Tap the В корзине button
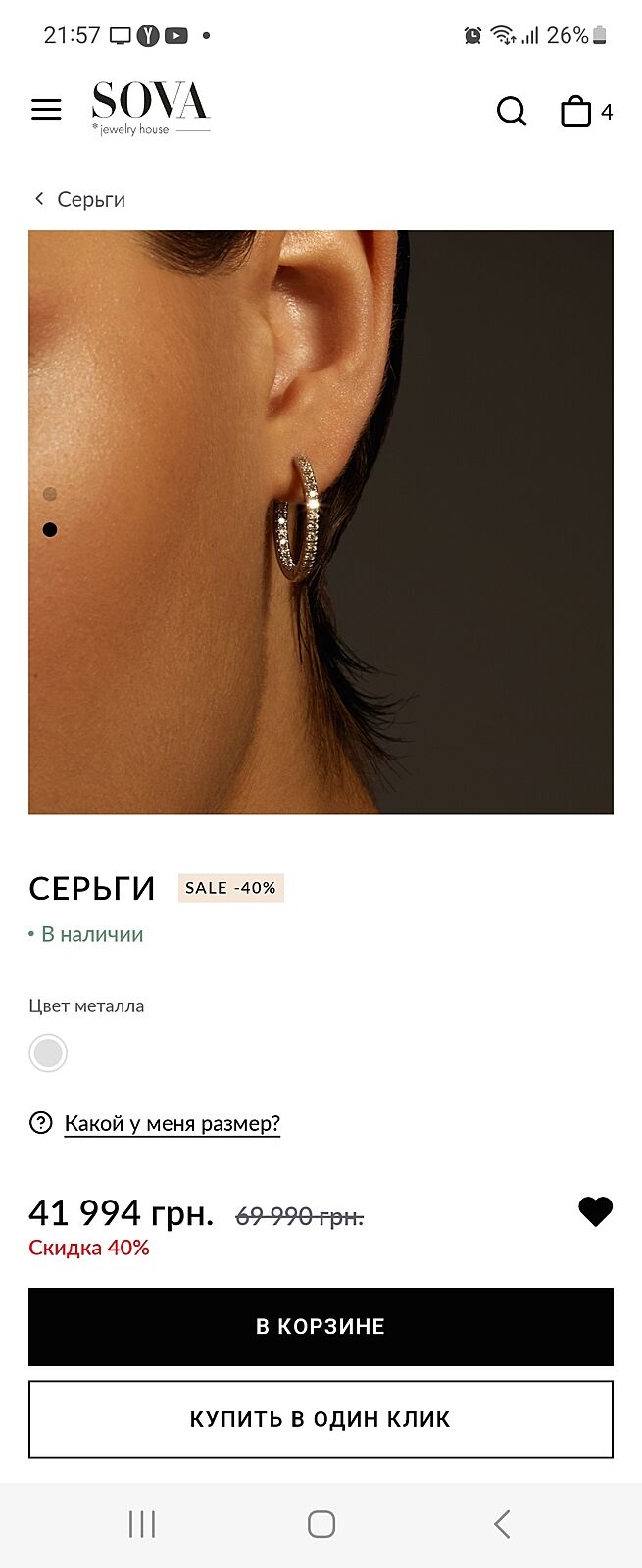 321,1326
